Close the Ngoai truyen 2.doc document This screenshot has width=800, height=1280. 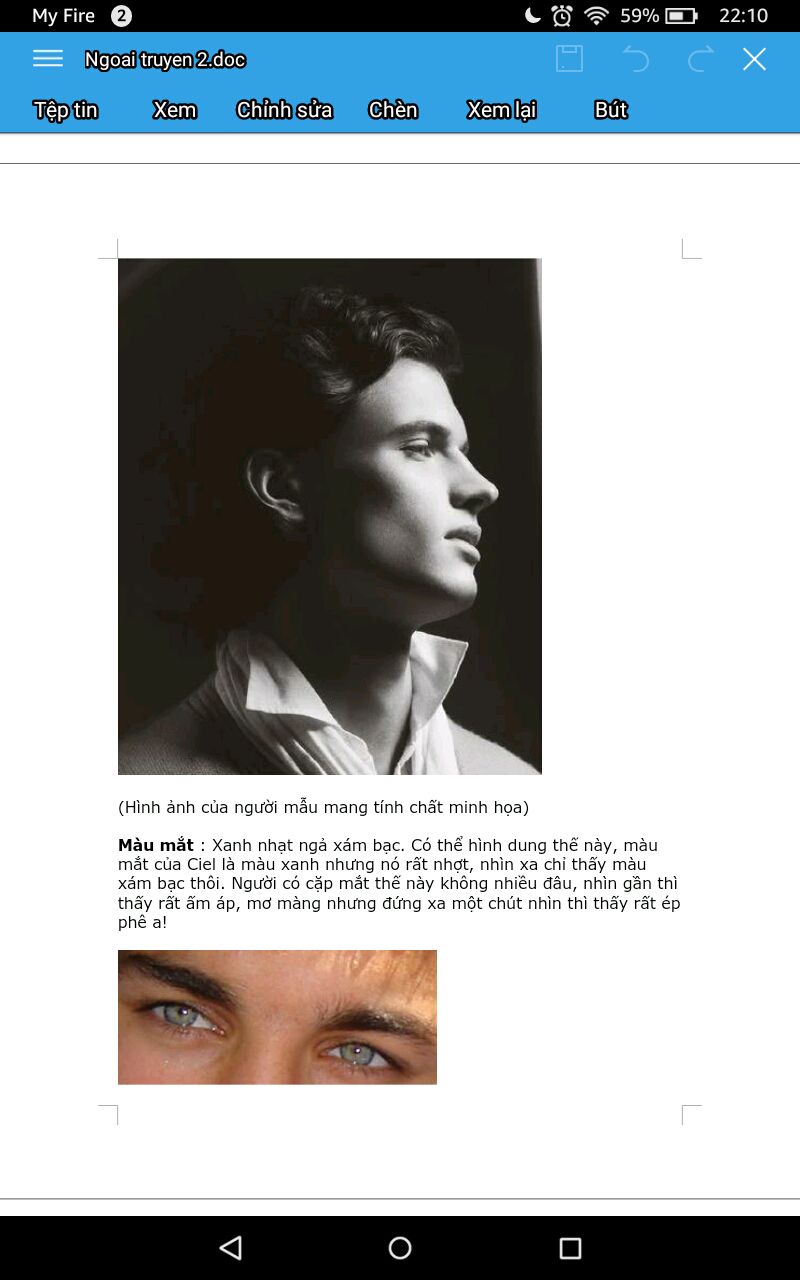pos(754,59)
